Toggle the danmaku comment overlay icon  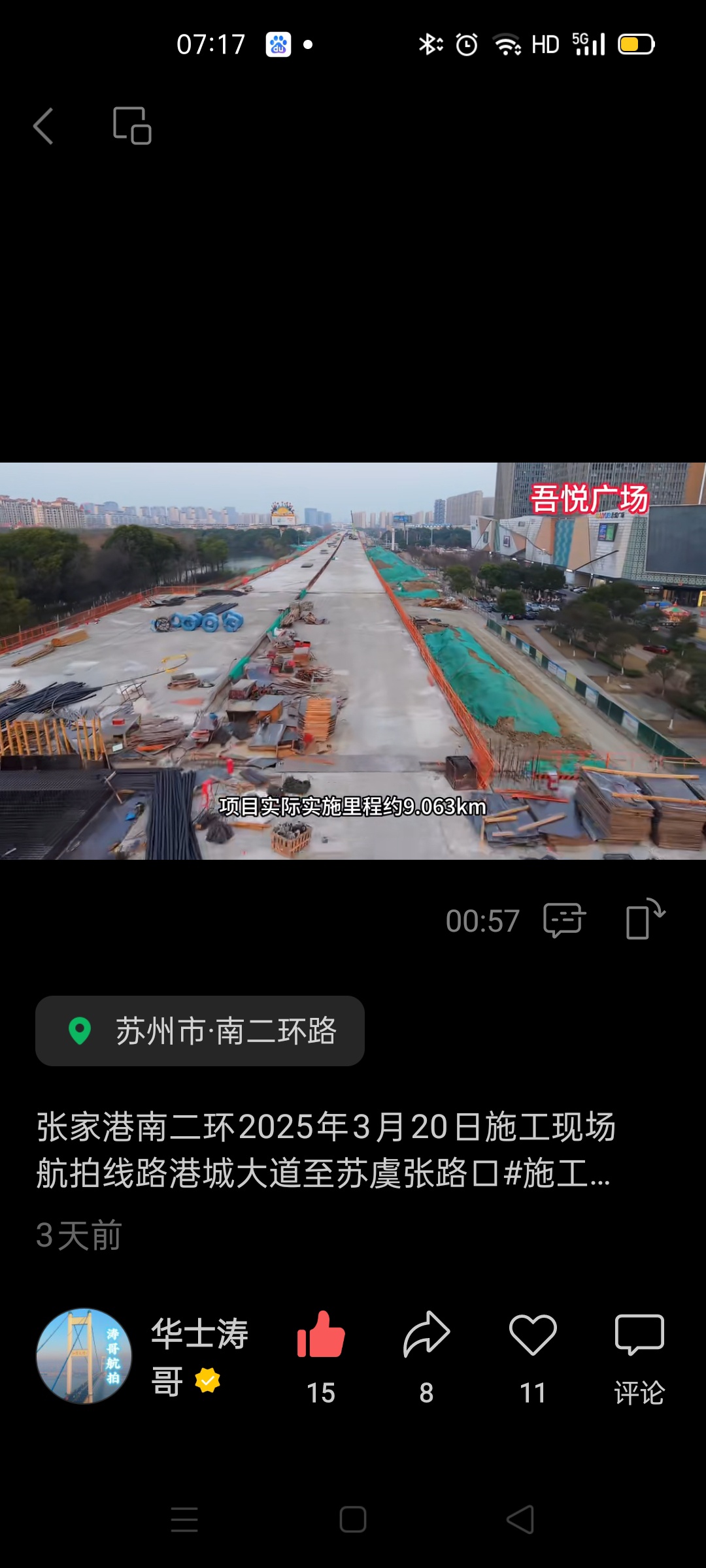(x=564, y=920)
